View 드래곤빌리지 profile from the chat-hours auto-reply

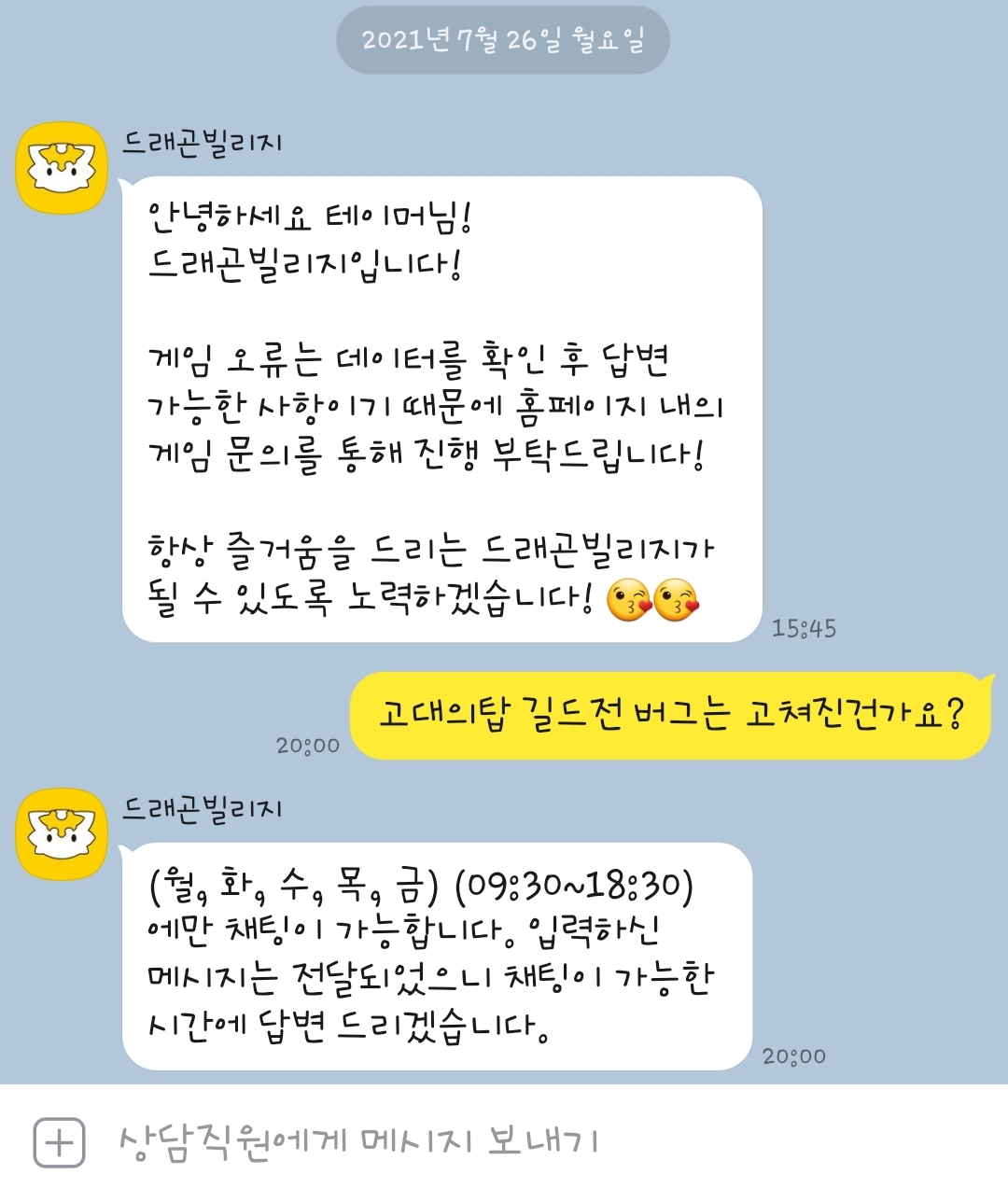[62, 833]
